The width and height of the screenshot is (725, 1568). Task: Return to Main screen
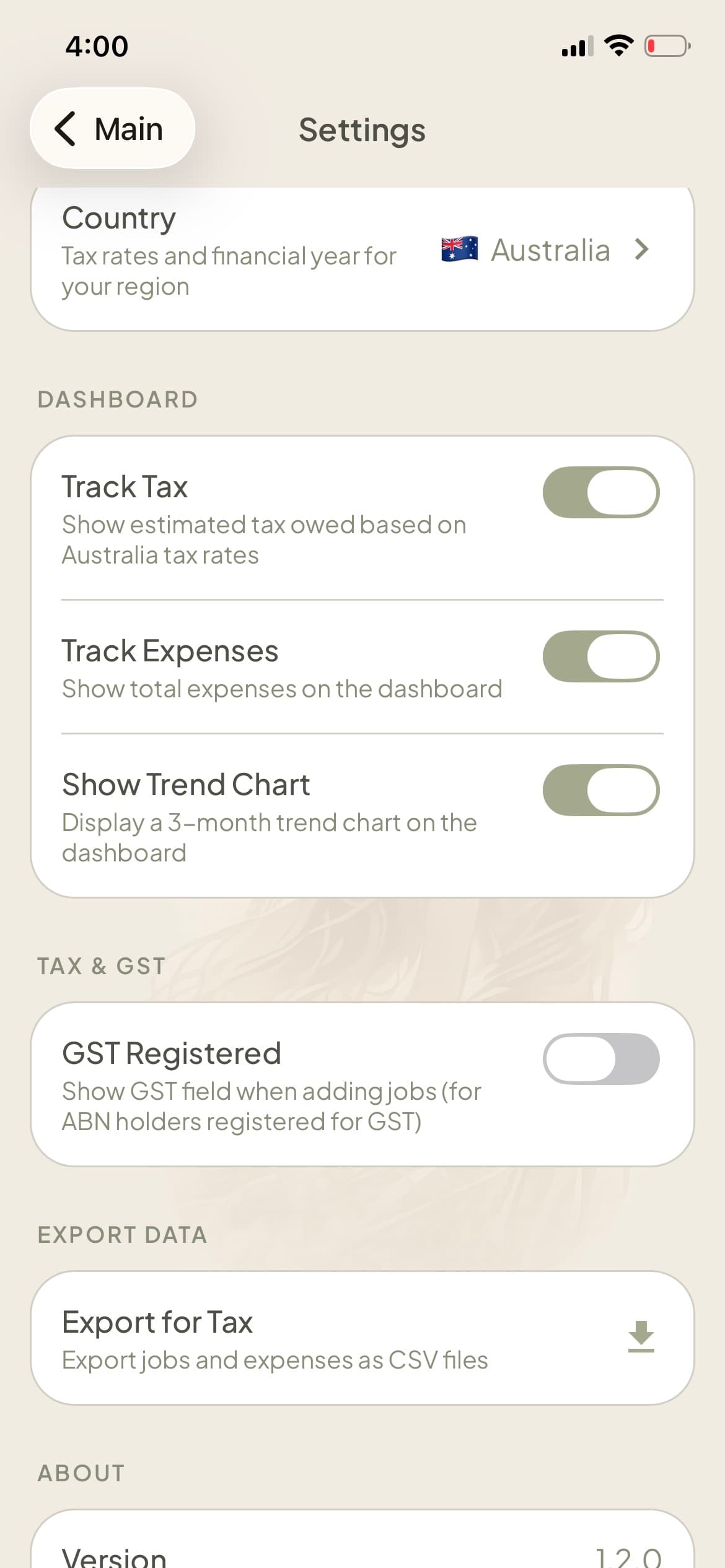click(113, 129)
